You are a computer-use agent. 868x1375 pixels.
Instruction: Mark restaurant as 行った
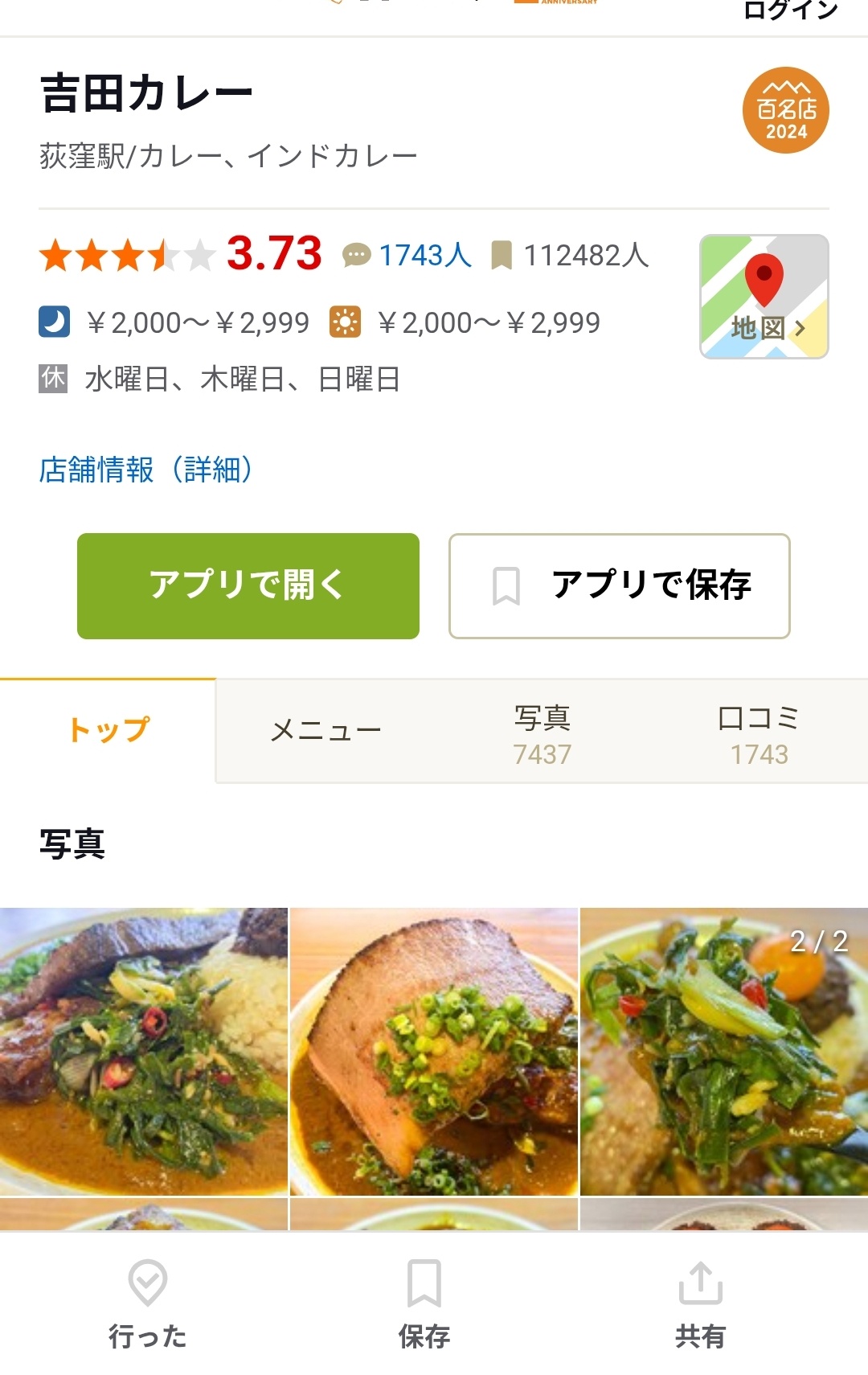[148, 1303]
